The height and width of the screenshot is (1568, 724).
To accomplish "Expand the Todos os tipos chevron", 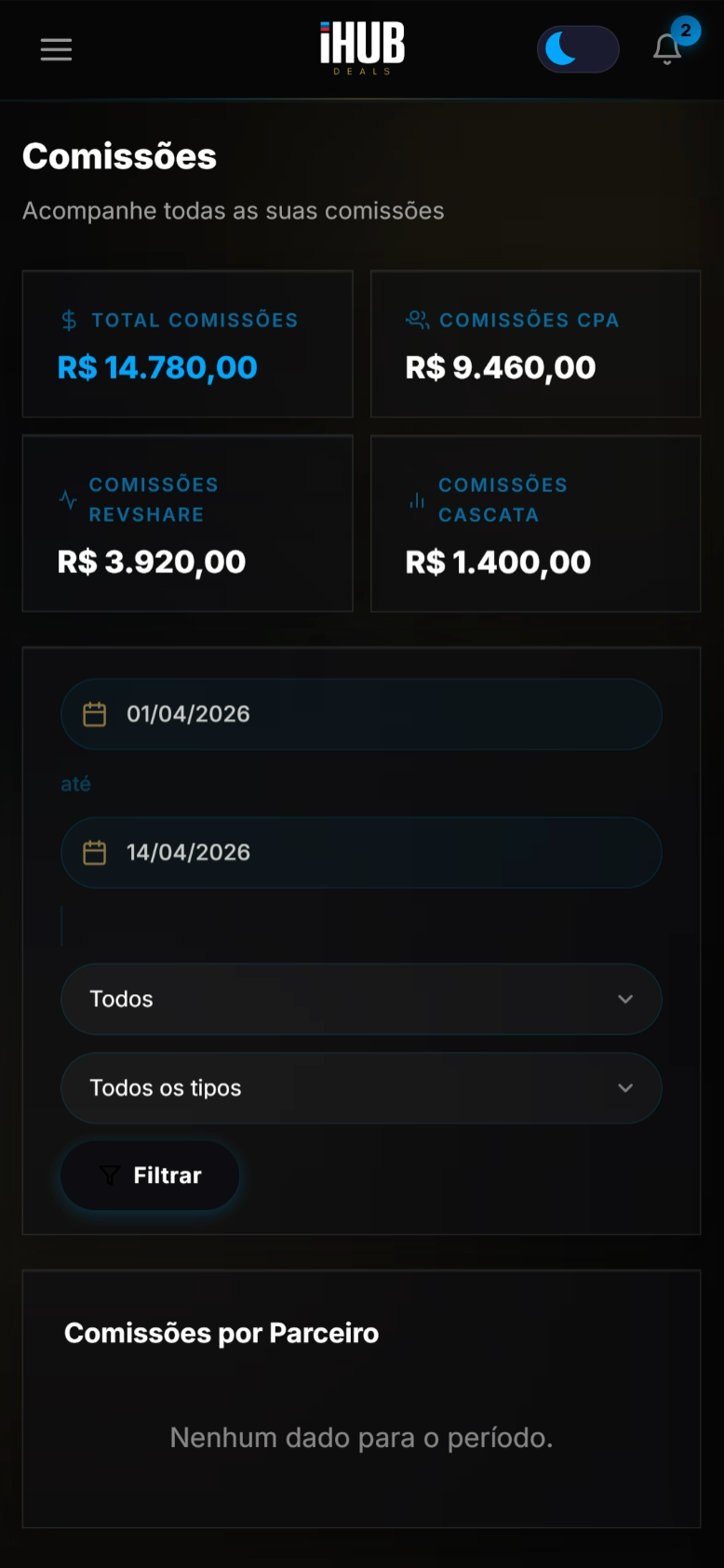I will click(x=625, y=1088).
